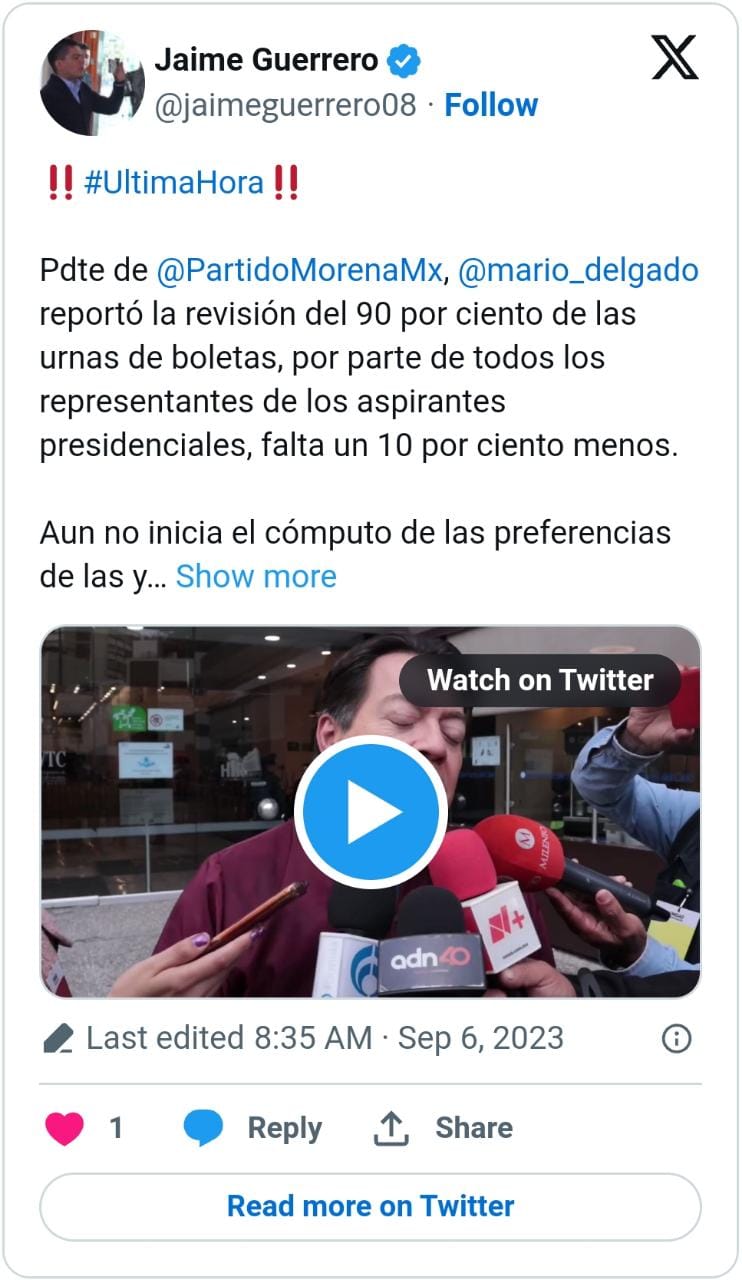Tap Read more on Twitter
The image size is (742, 1280).
tap(370, 1207)
